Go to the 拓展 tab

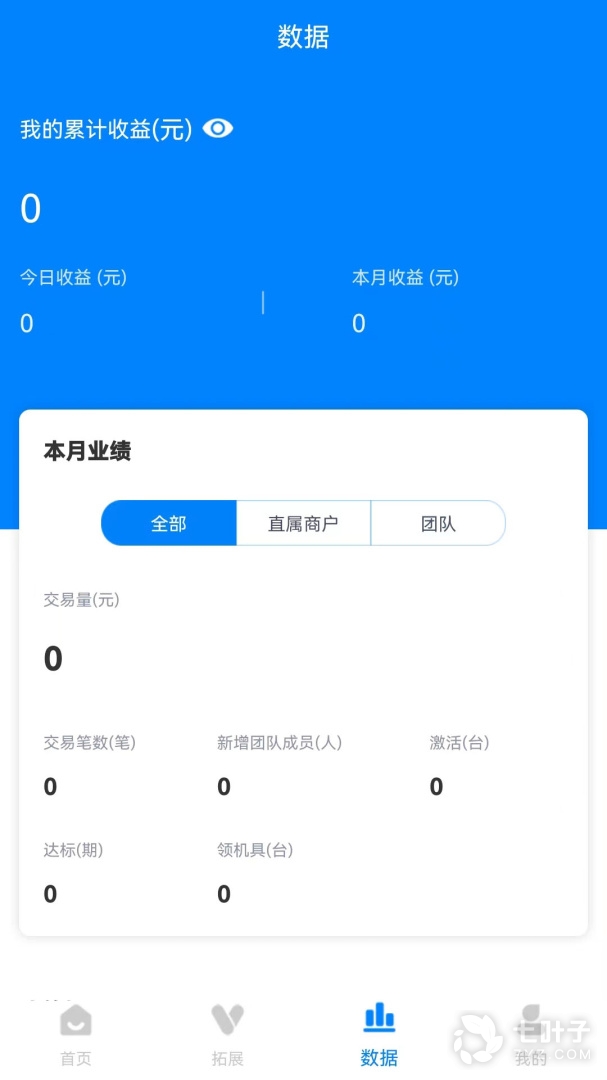(228, 1035)
